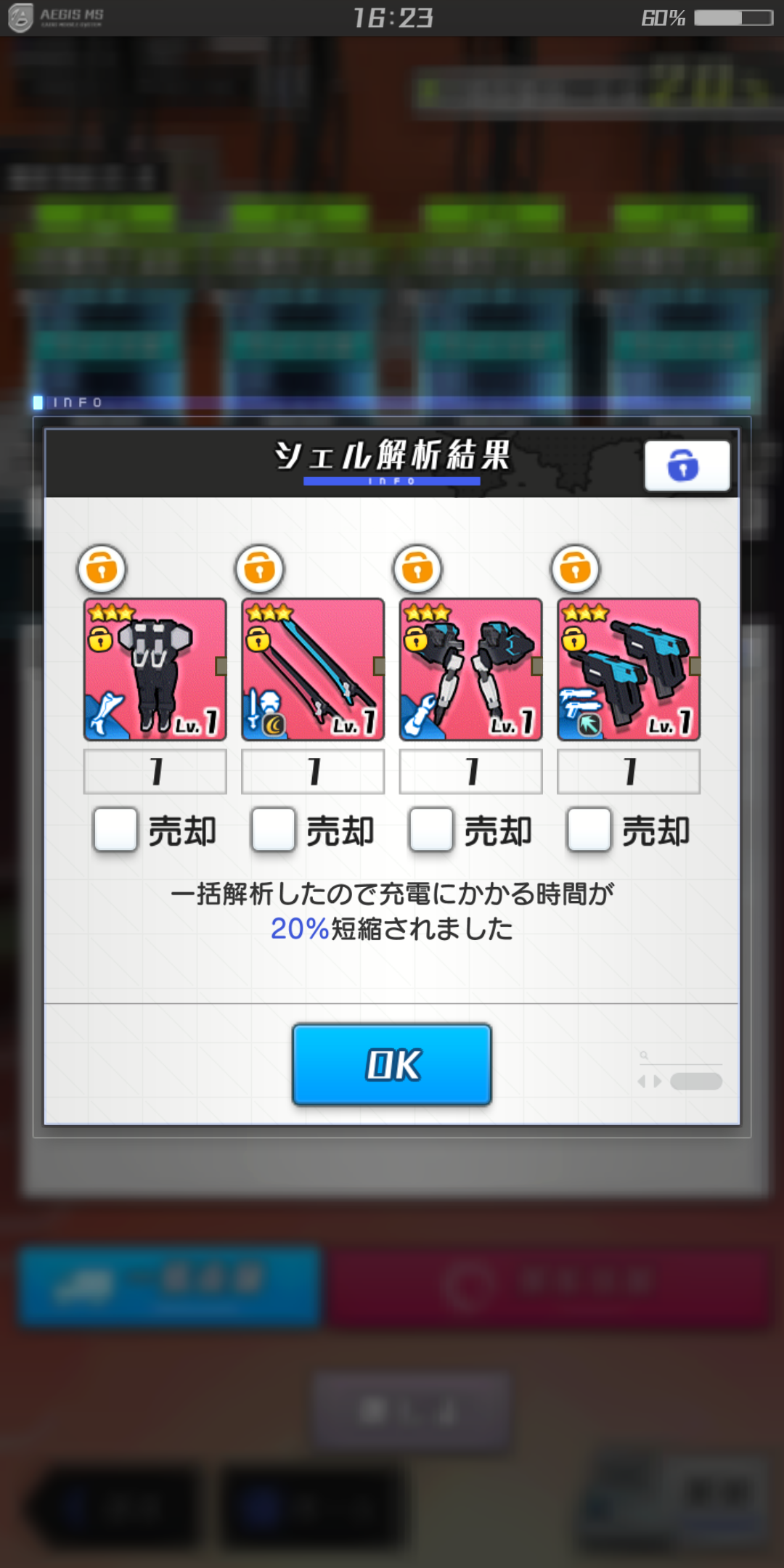Check 売却 box under the bodysuit item

pos(115,829)
